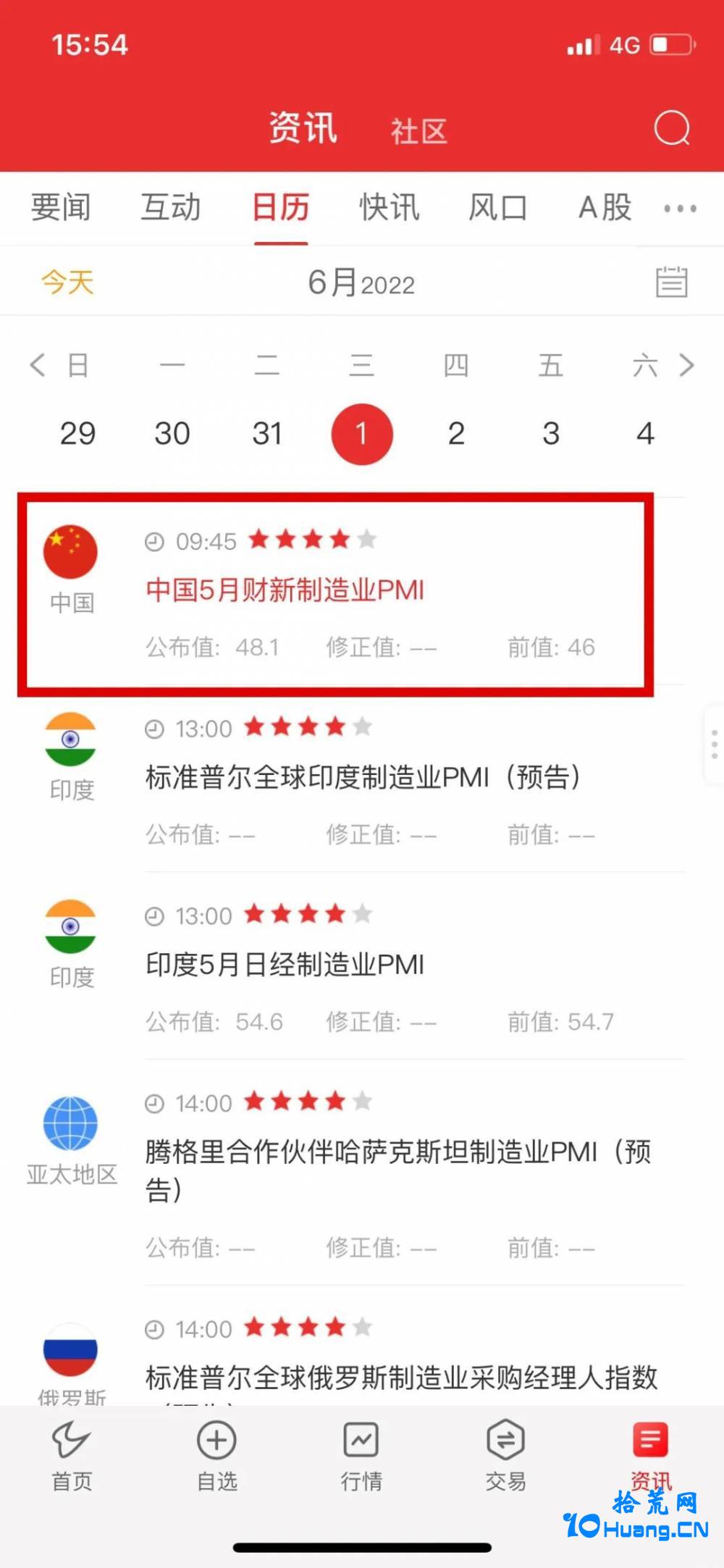This screenshot has height=1568, width=724.
Task: Switch to the 要闻 tab
Action: (61, 208)
